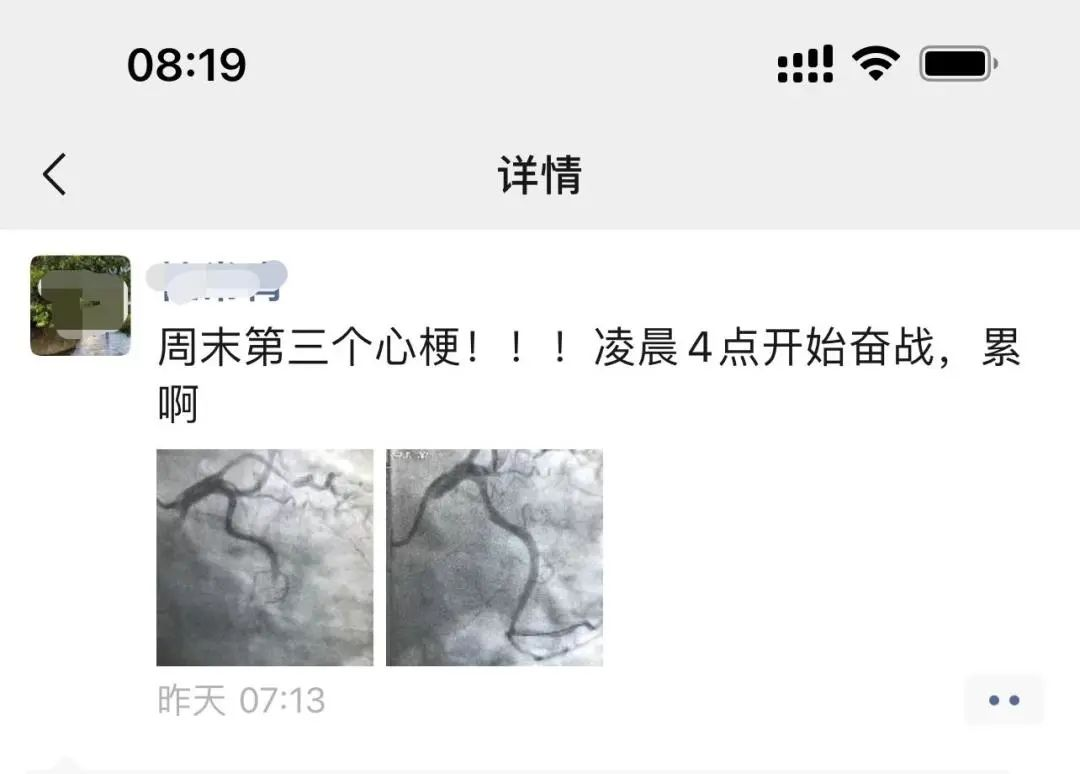Open the poster's profile avatar
Image resolution: width=1080 pixels, height=774 pixels.
point(80,305)
